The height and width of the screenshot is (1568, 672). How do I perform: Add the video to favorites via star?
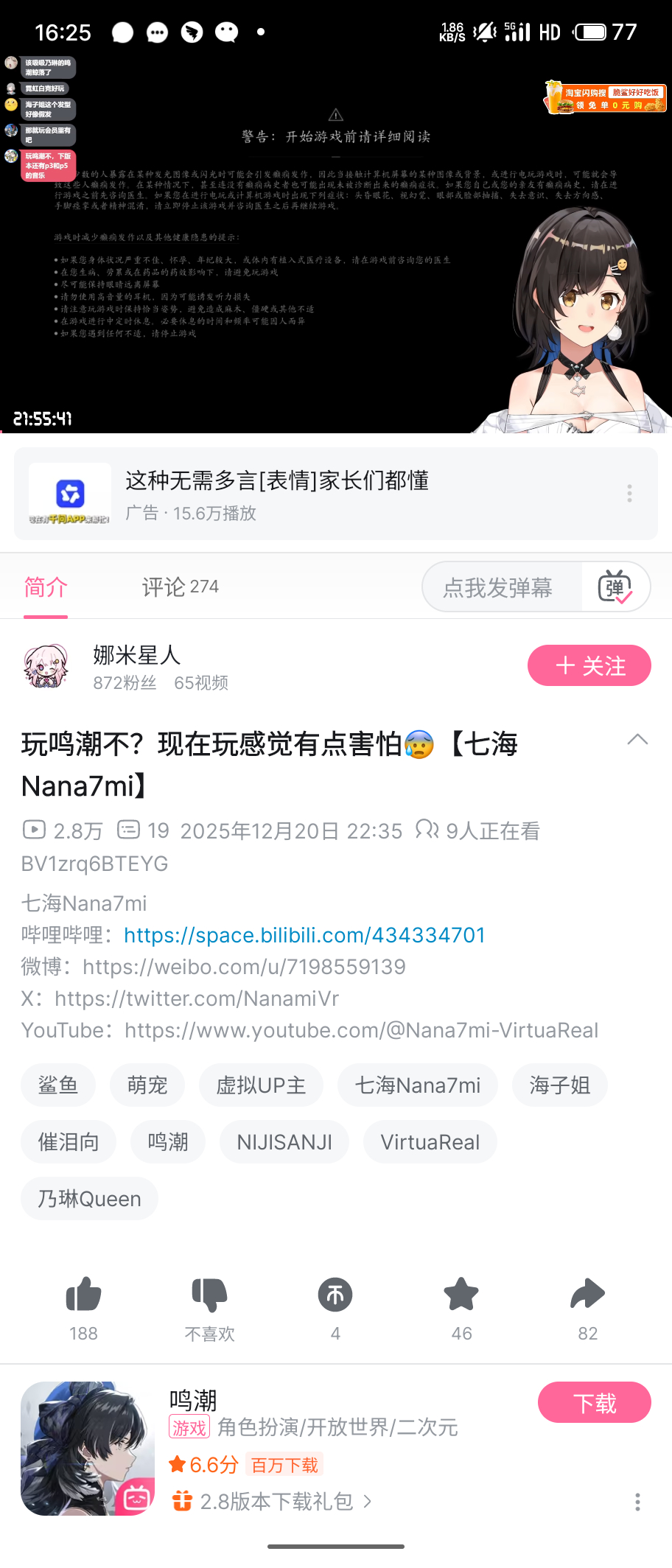click(461, 1295)
